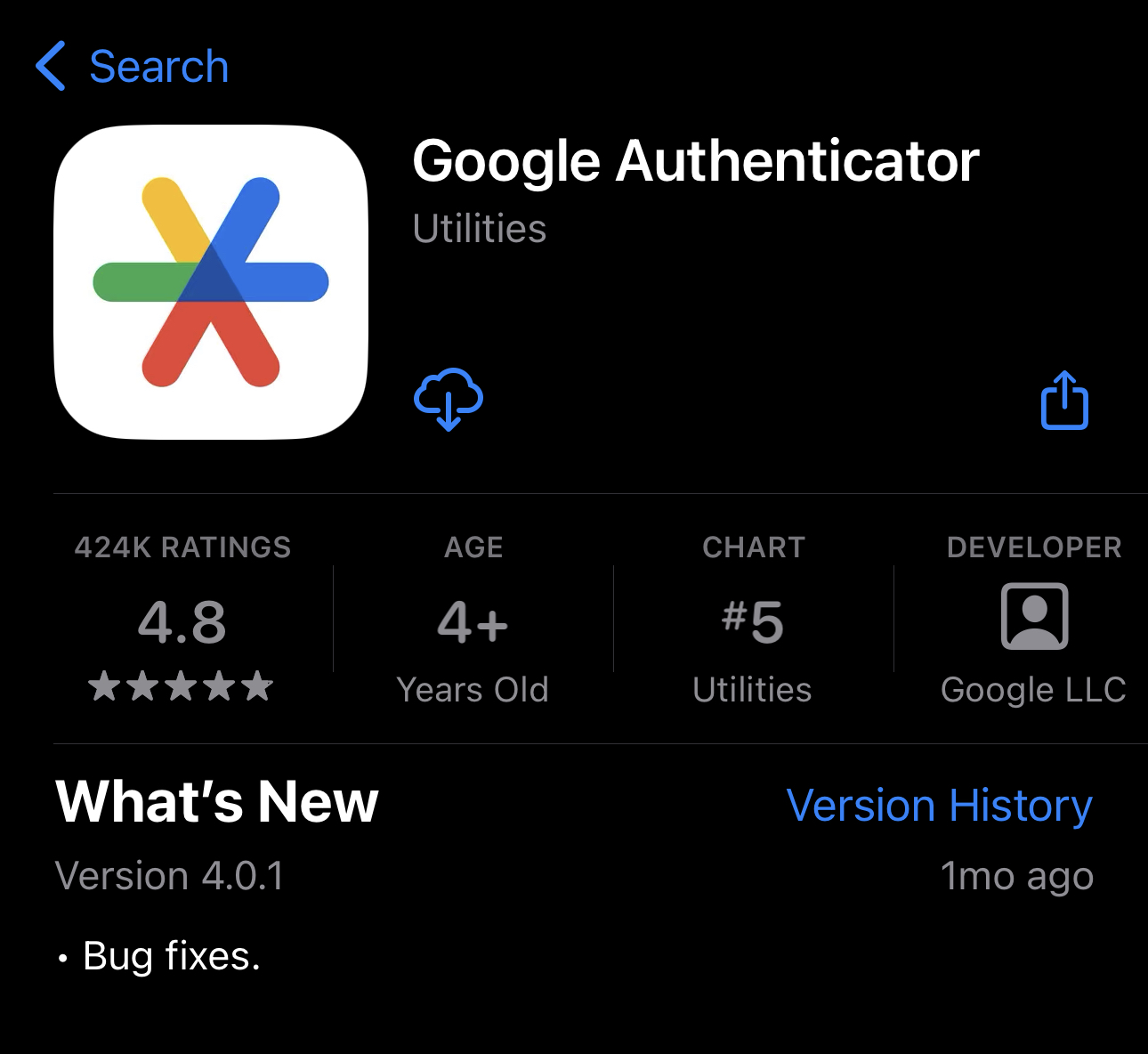
Task: View the 424K ratings section
Action: click(182, 620)
